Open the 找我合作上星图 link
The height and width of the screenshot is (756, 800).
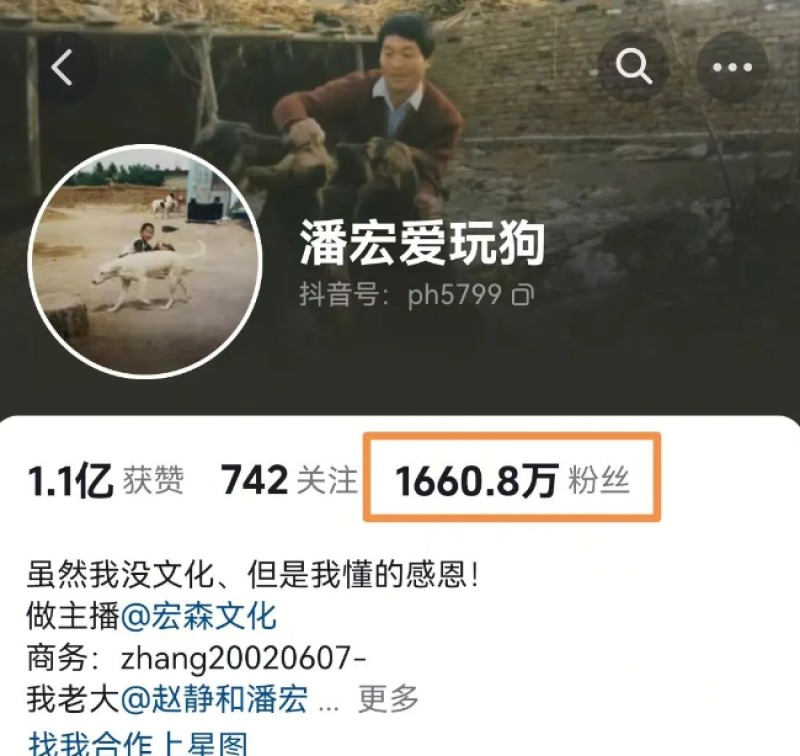(138, 743)
